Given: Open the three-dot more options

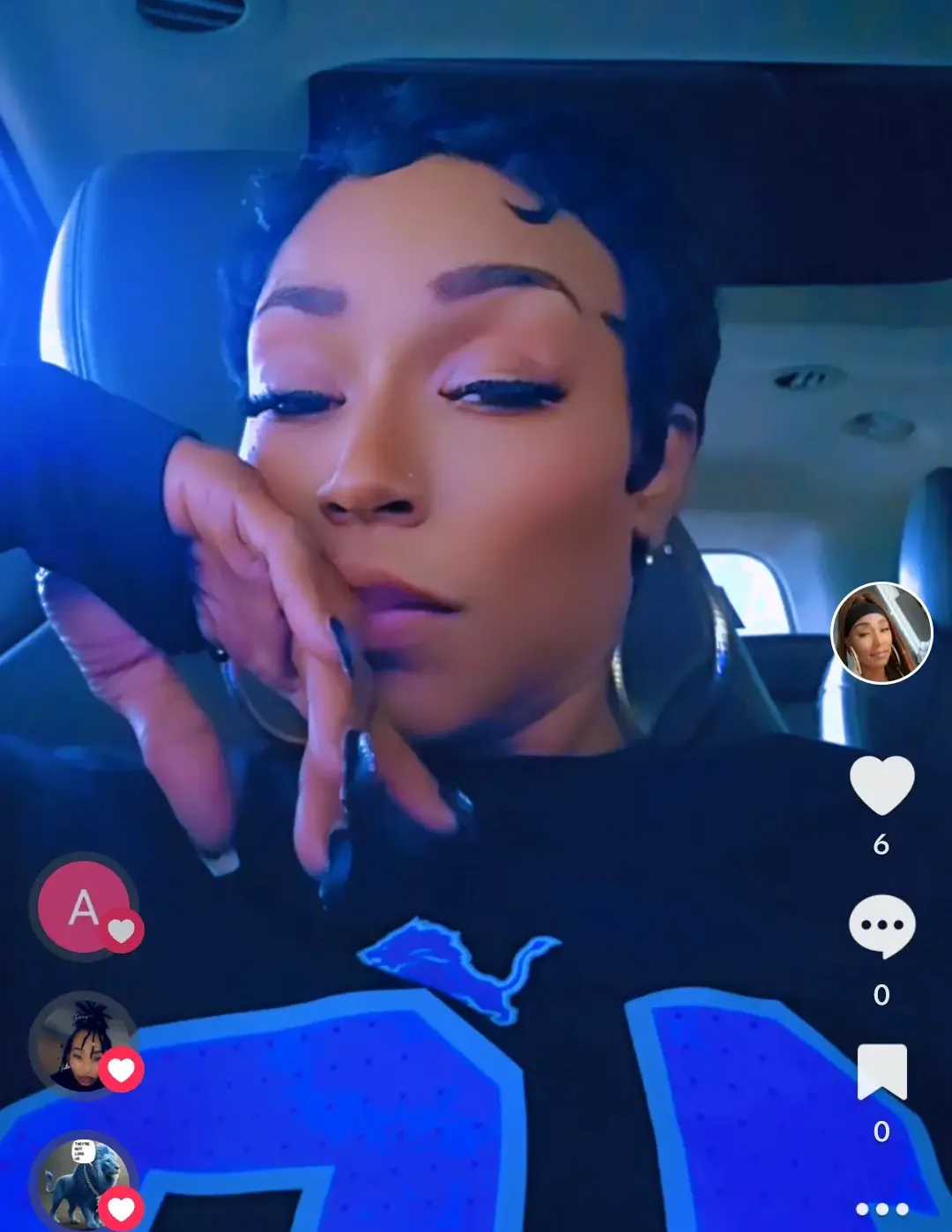Looking at the screenshot, I should pyautogui.click(x=881, y=1208).
